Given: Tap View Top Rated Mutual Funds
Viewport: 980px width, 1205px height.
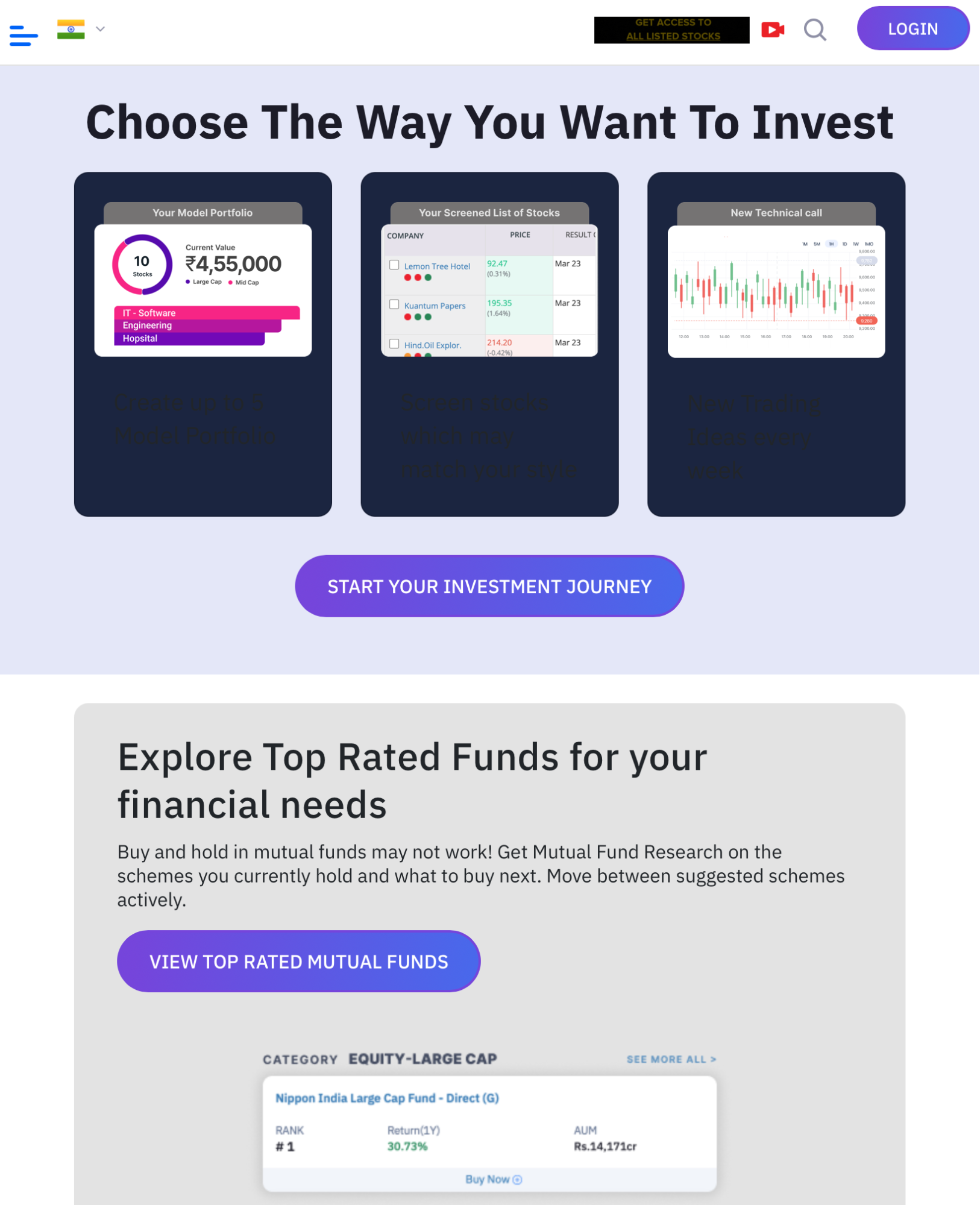Looking at the screenshot, I should pos(298,961).
